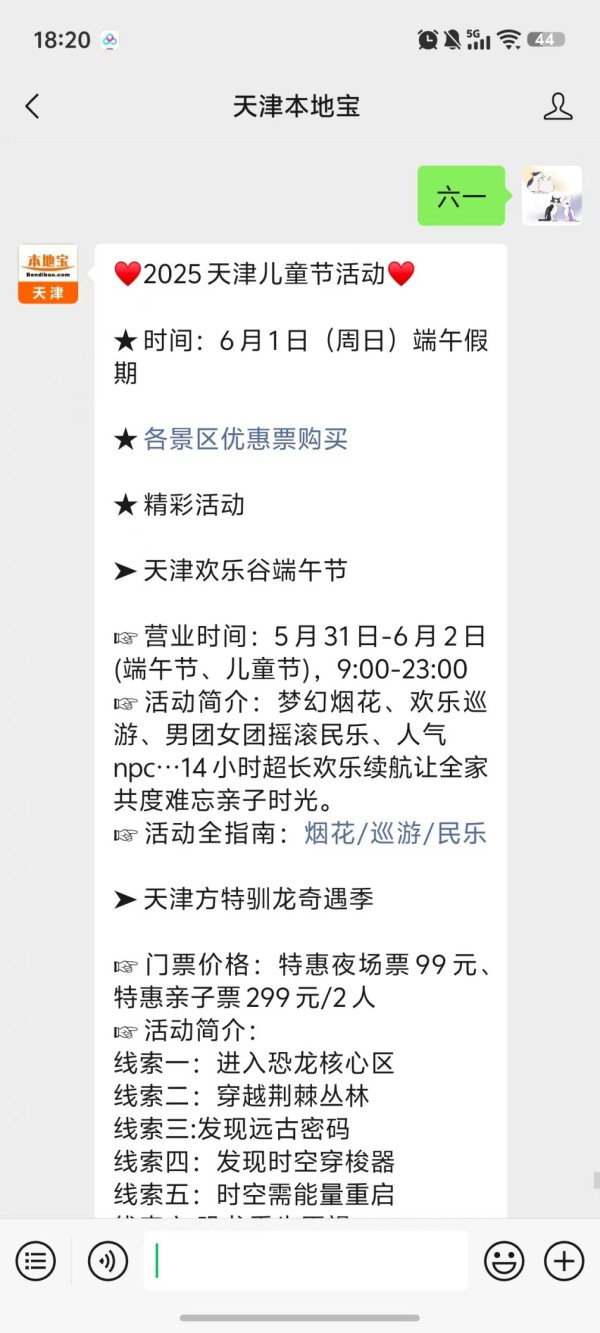Open 各景区优惠票购买 link
The image size is (600, 1333).
245,439
